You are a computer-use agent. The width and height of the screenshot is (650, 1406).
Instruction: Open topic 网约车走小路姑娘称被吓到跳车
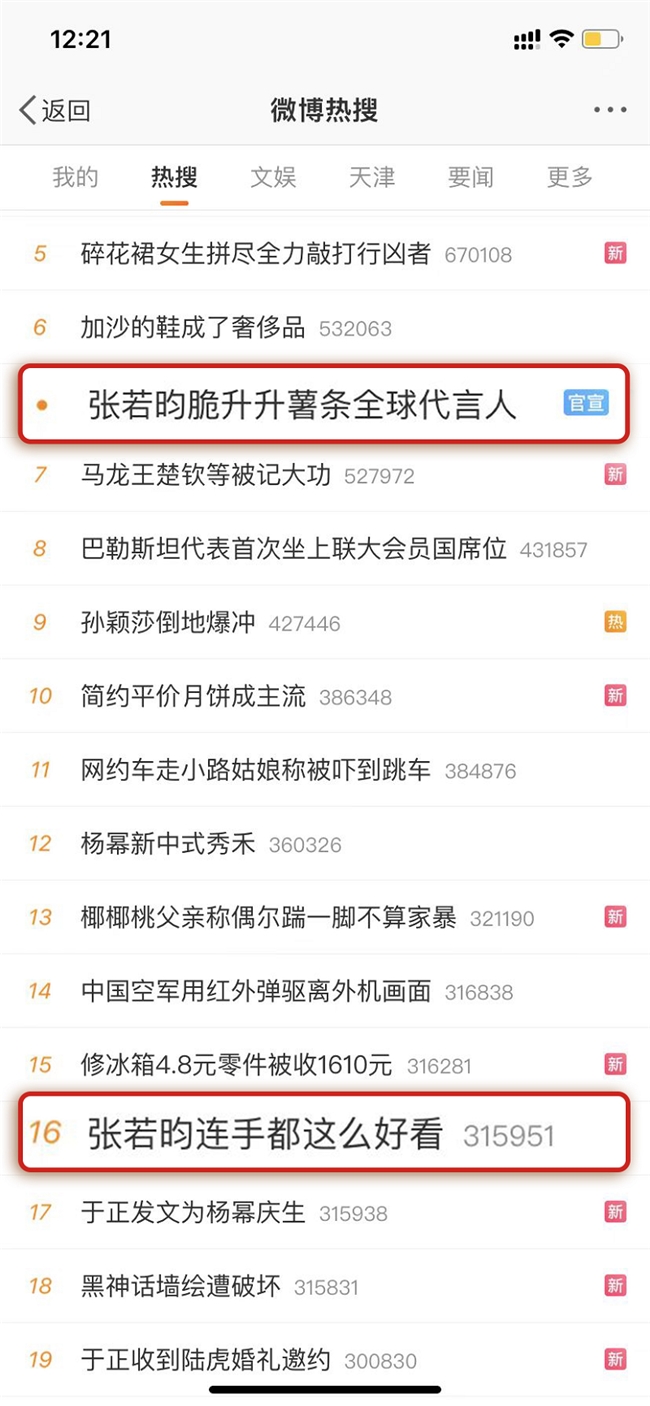pos(255,771)
